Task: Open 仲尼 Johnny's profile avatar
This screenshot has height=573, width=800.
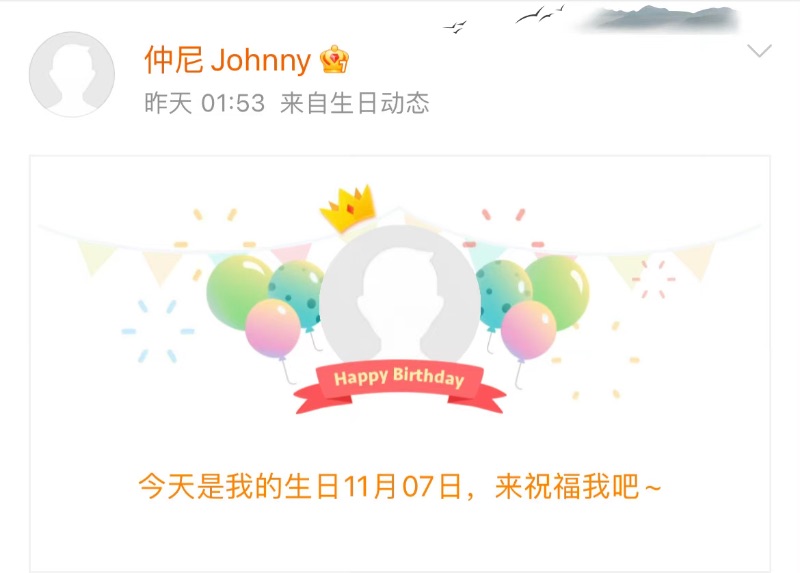Action: tap(71, 75)
